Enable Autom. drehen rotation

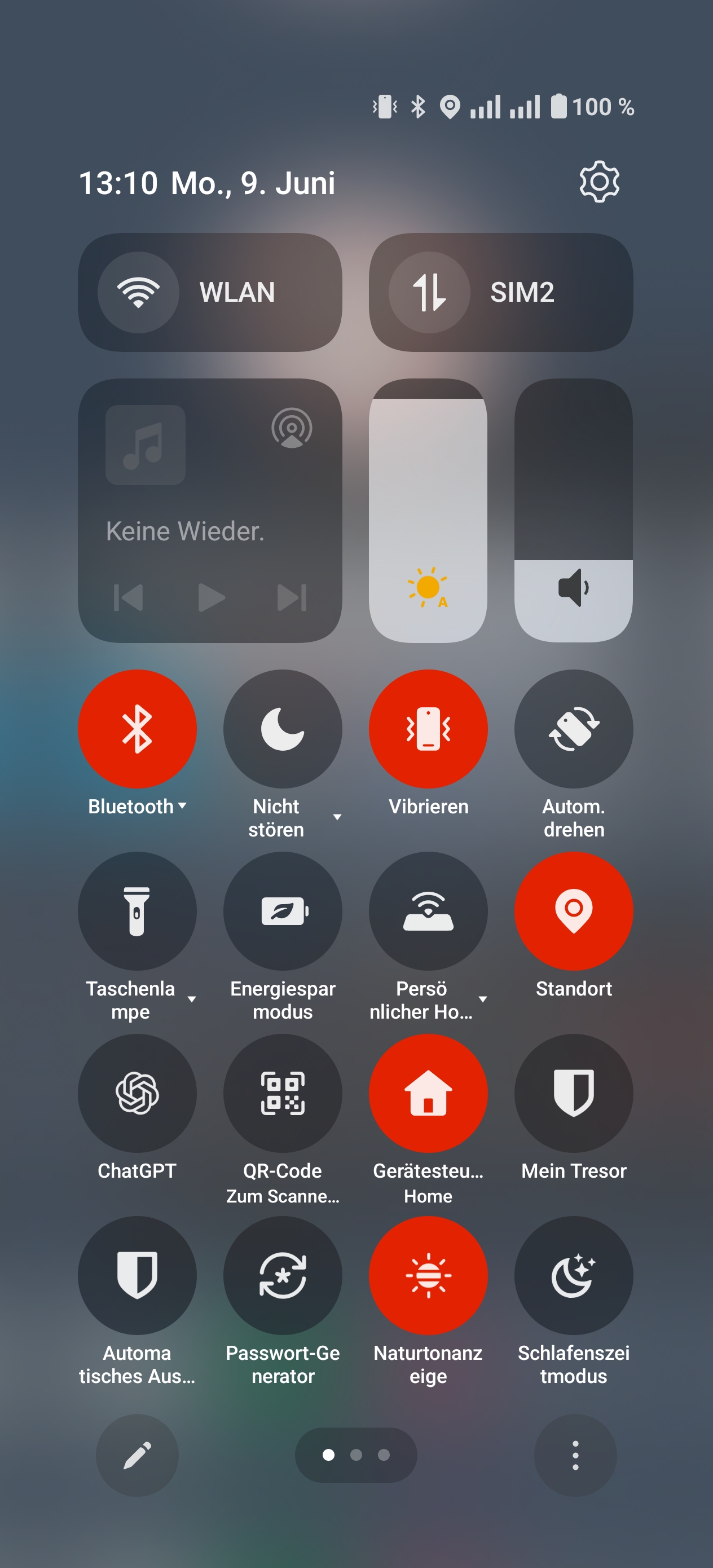pos(574,729)
